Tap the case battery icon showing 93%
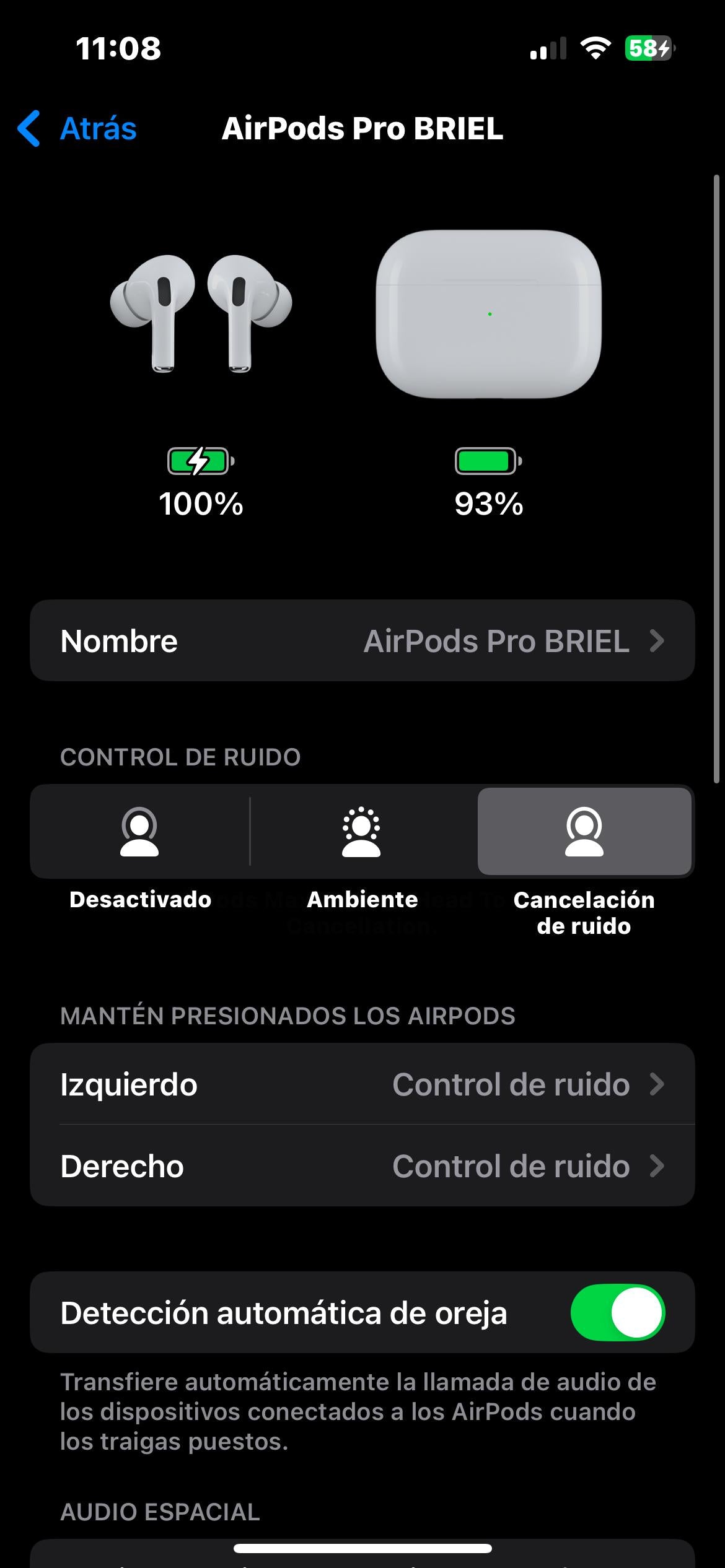The width and height of the screenshot is (725, 1568). tap(488, 461)
